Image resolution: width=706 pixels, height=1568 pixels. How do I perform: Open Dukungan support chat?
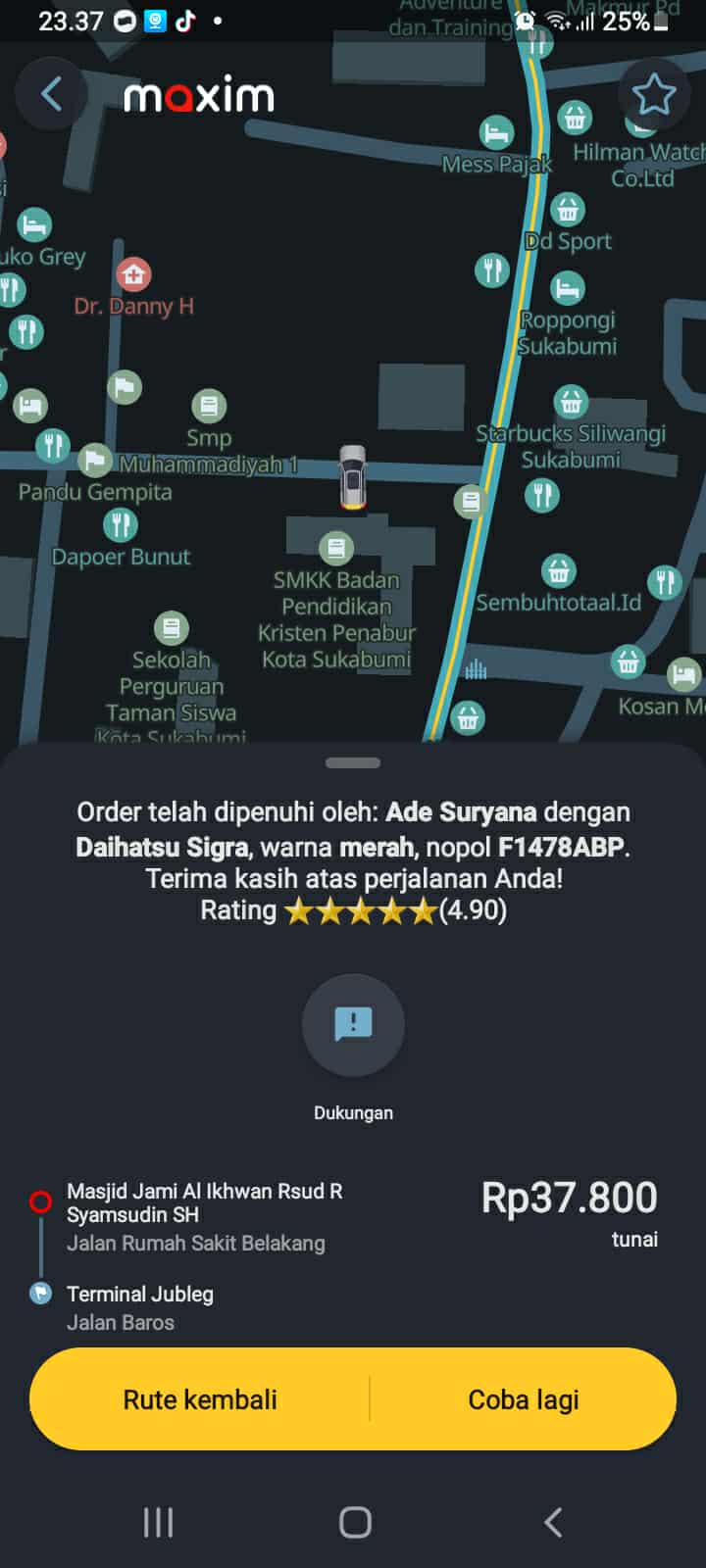353,1025
